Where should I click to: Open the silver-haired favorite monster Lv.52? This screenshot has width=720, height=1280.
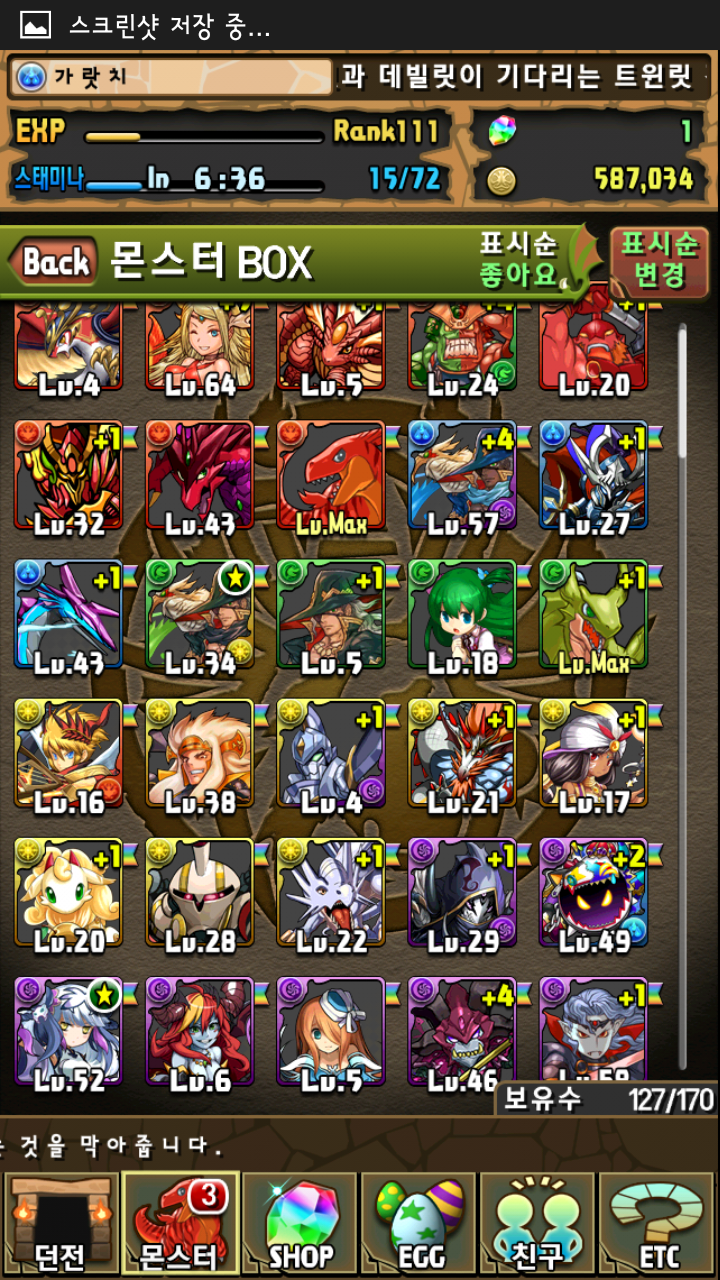68,1030
